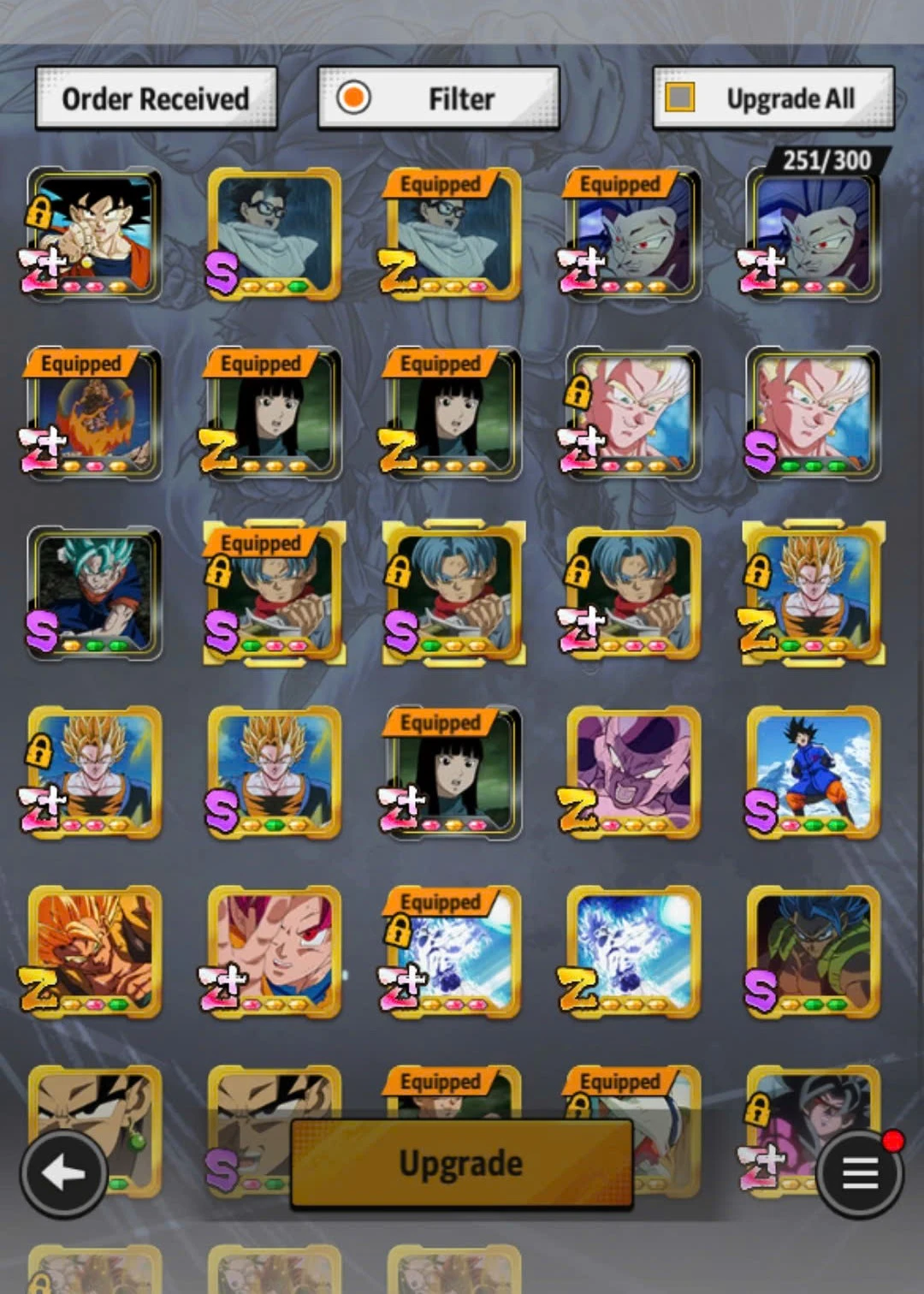This screenshot has width=924, height=1294.
Task: Select the snowy mountain Goku S tile
Action: (x=813, y=773)
